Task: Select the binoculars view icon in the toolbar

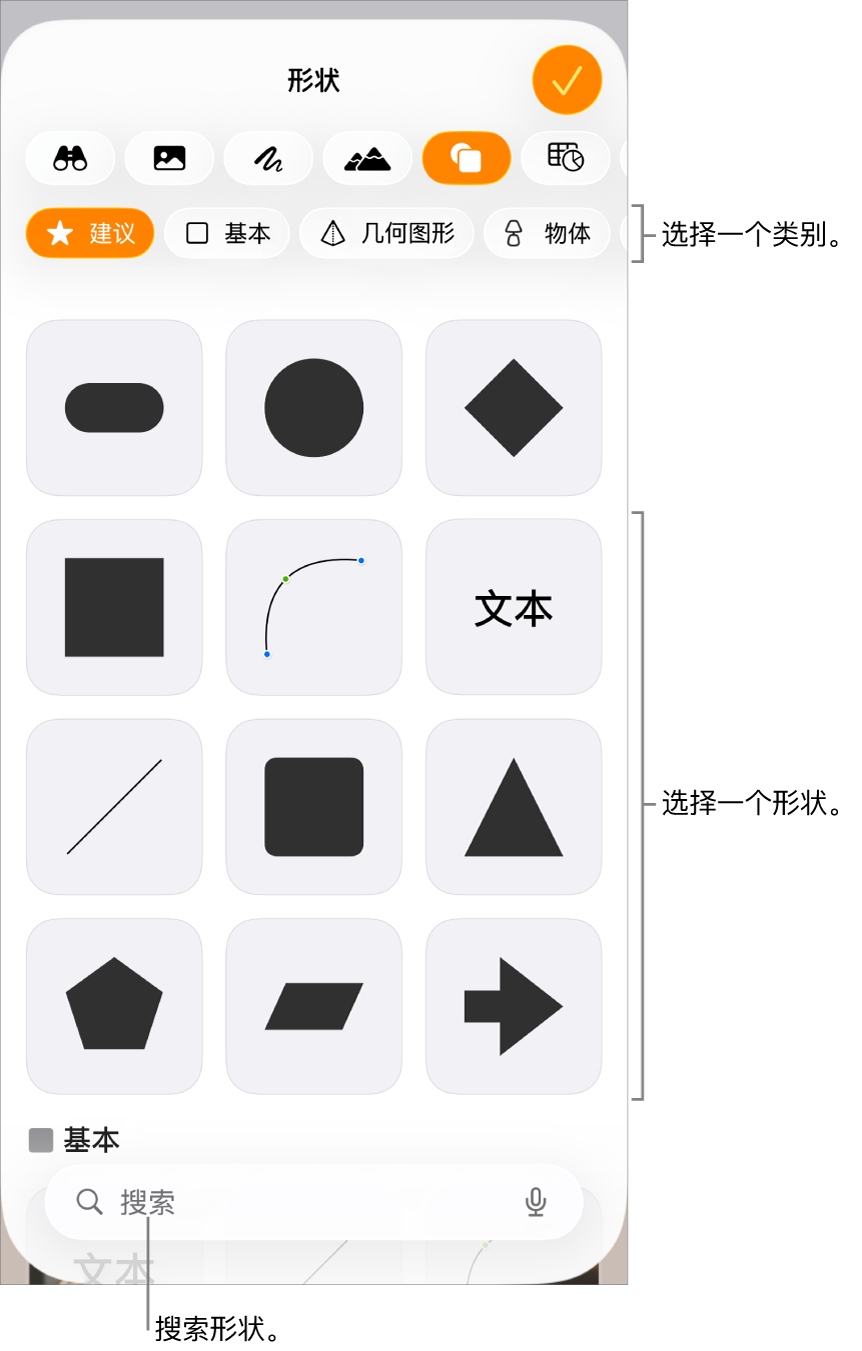Action: coord(68,159)
